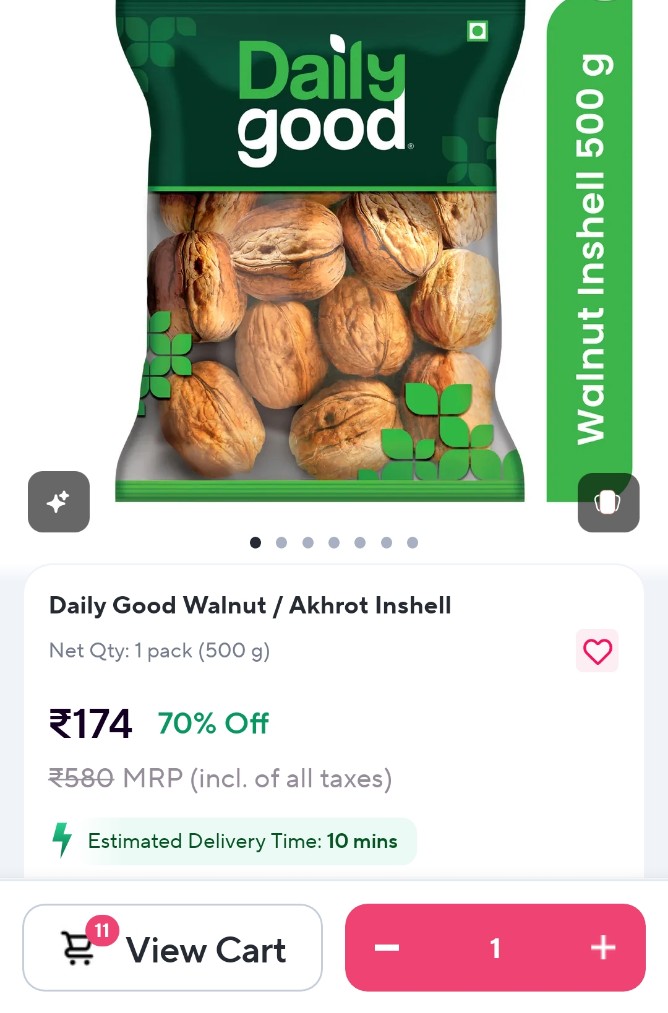Open the Daily Good walnut product image

[320, 260]
